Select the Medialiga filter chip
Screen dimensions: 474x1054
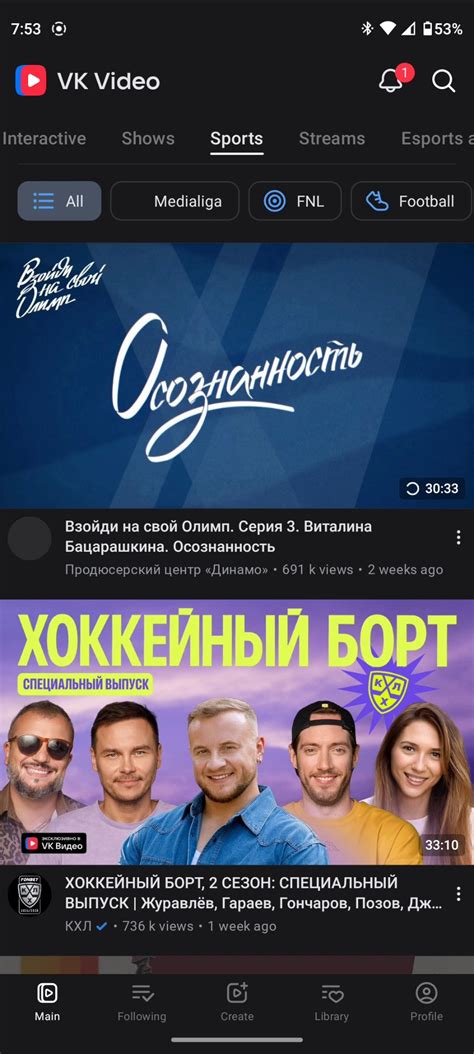[x=175, y=201]
